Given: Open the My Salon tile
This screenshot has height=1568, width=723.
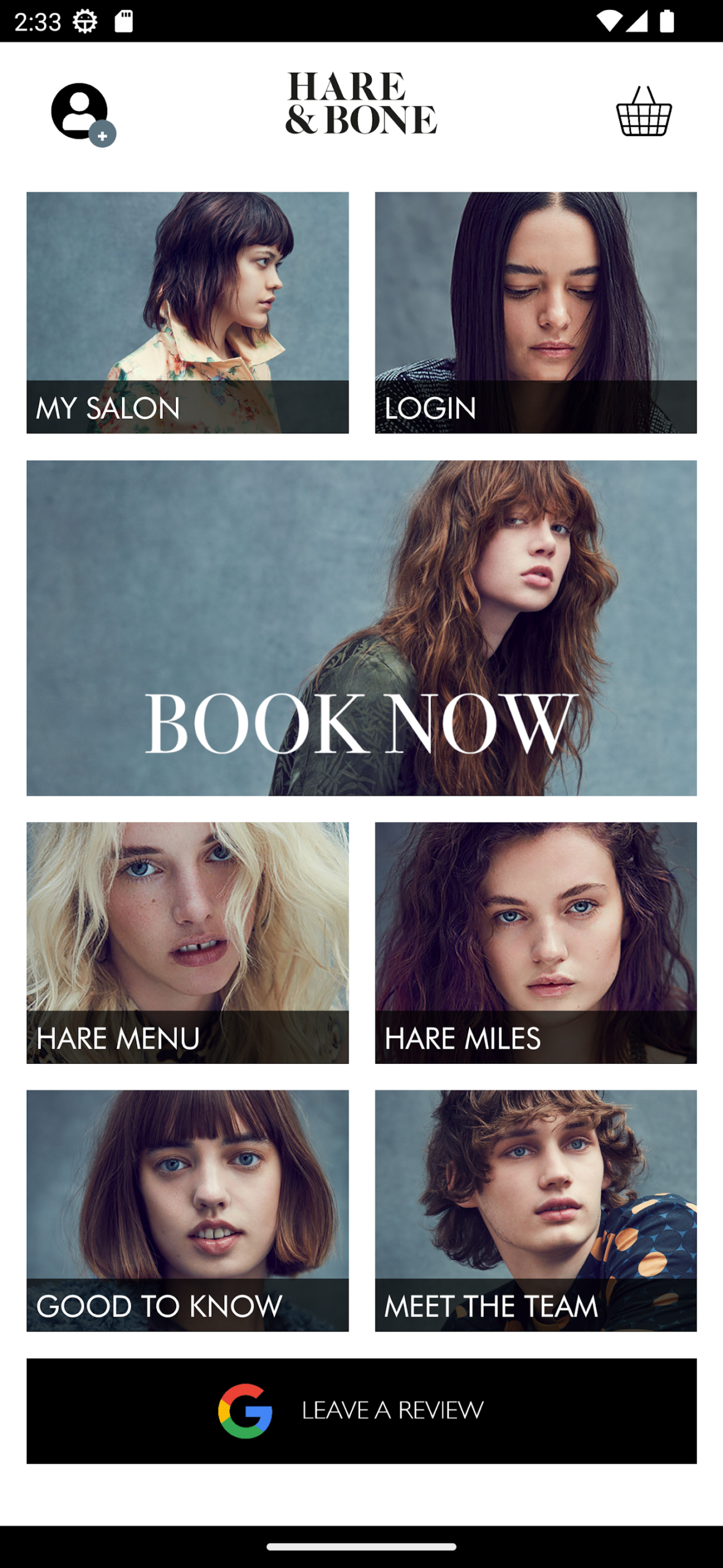Looking at the screenshot, I should point(187,312).
